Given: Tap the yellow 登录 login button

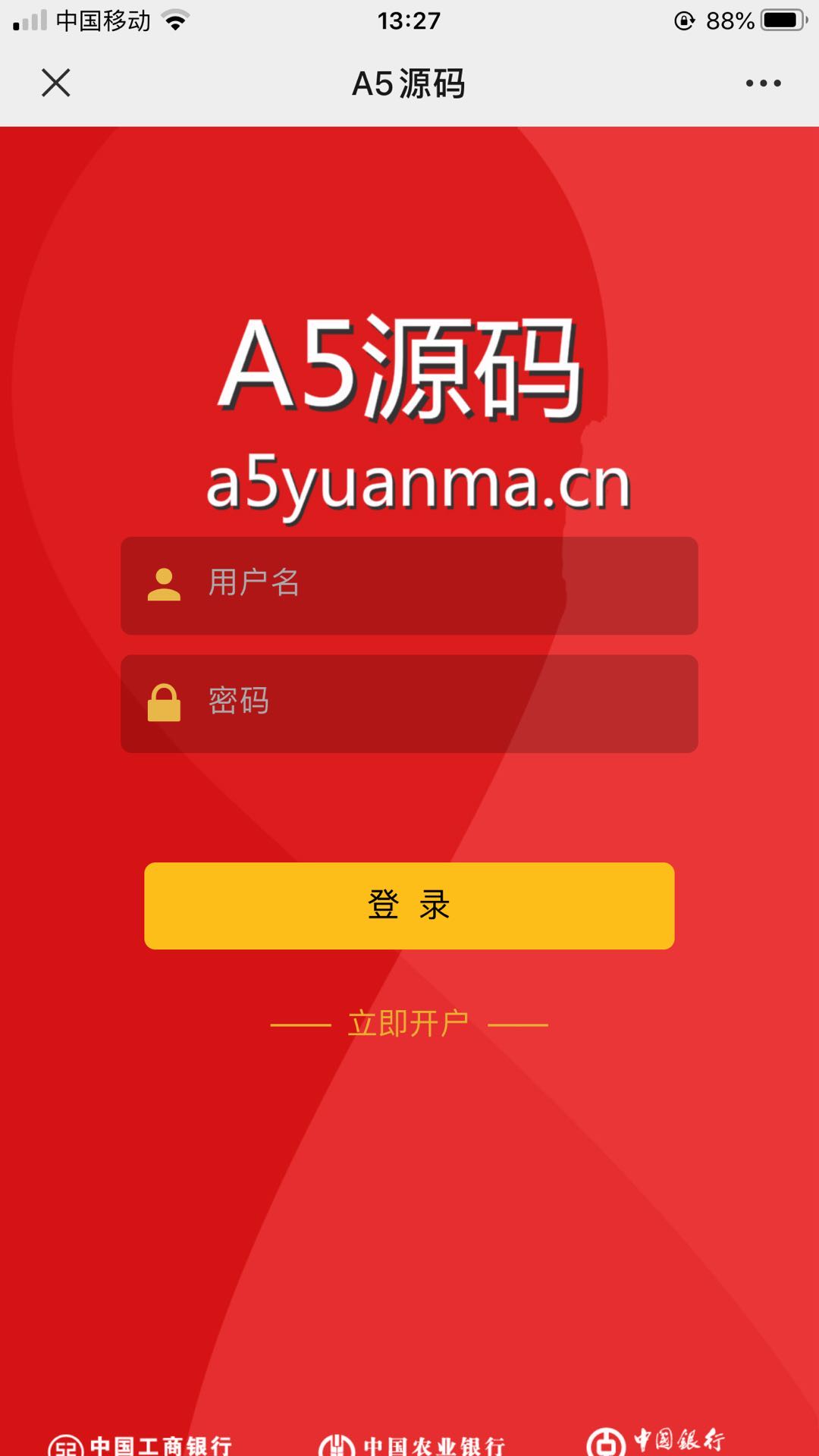Looking at the screenshot, I should (x=409, y=905).
